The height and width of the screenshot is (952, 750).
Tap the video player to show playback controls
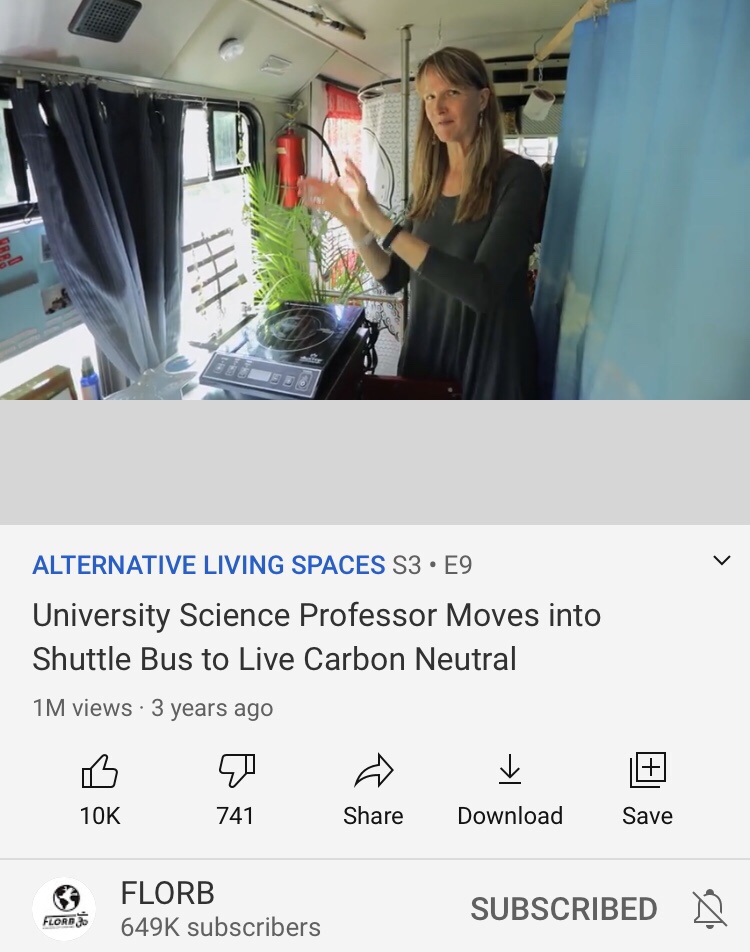375,200
